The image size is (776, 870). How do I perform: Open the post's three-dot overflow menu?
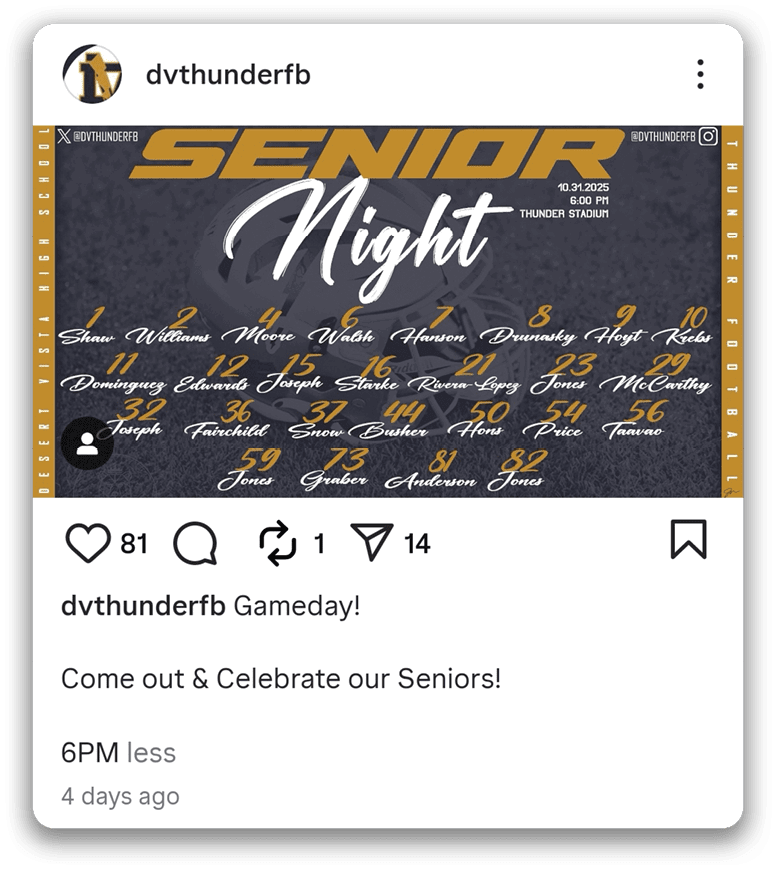pos(700,74)
